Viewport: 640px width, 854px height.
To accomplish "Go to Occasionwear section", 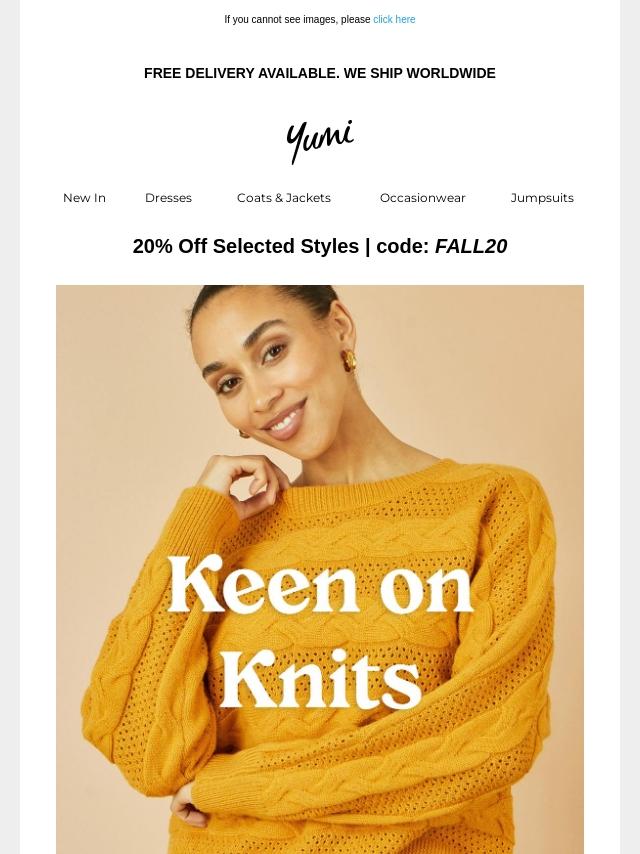I will [422, 198].
